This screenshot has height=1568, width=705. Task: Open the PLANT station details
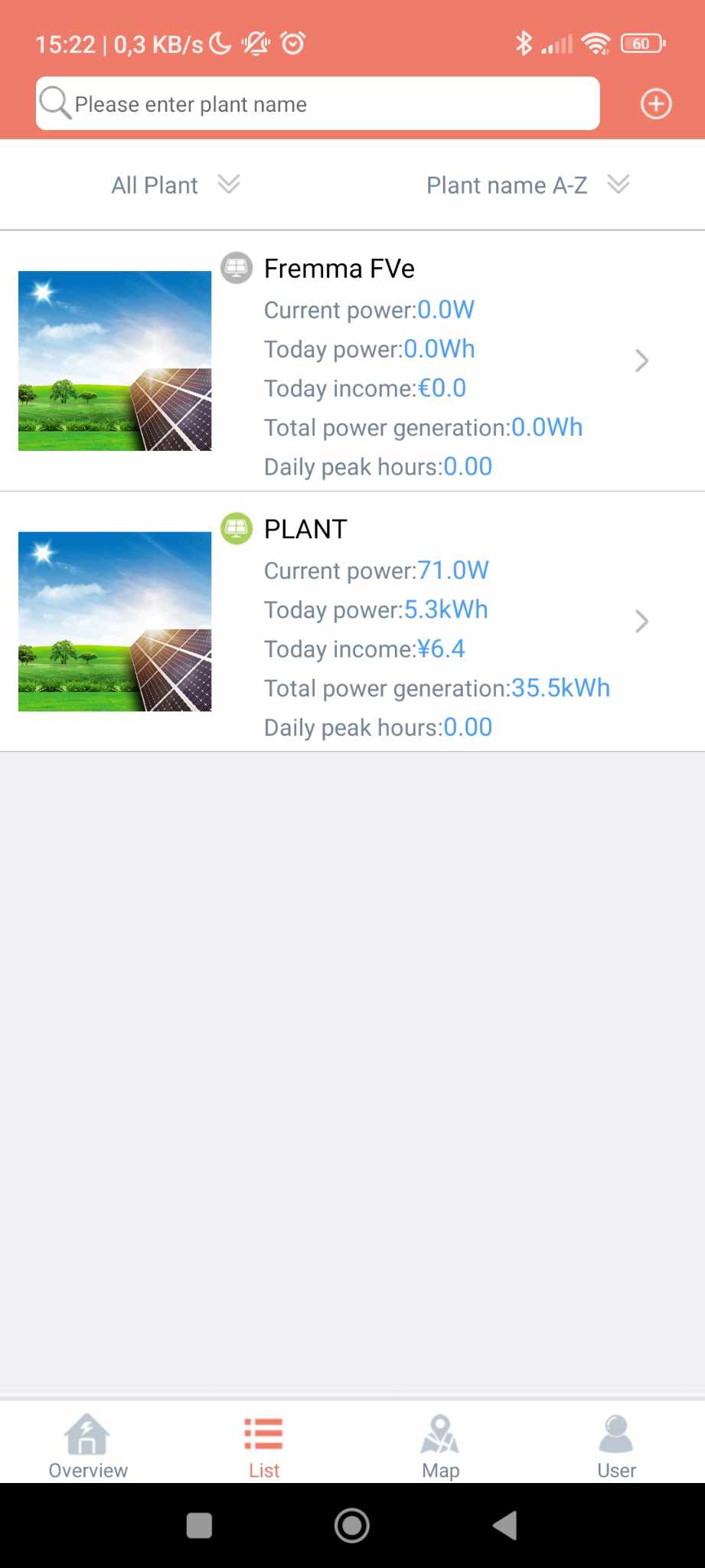(352, 621)
